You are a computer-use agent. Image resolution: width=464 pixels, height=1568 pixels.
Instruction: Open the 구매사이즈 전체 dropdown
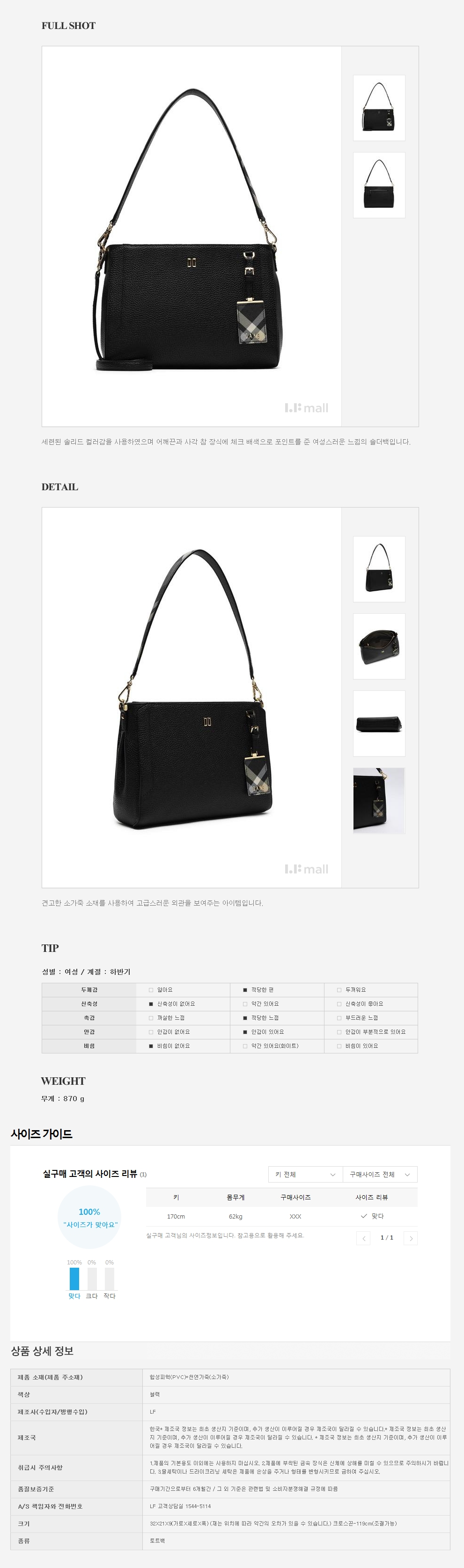click(x=380, y=1174)
